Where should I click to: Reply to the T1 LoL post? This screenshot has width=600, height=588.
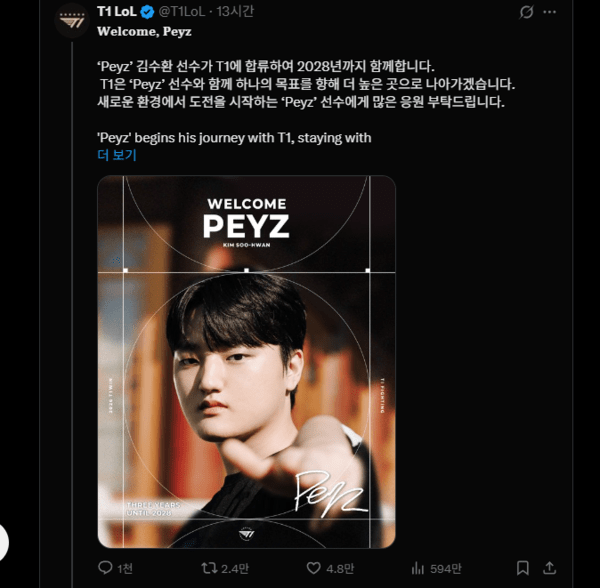point(107,568)
